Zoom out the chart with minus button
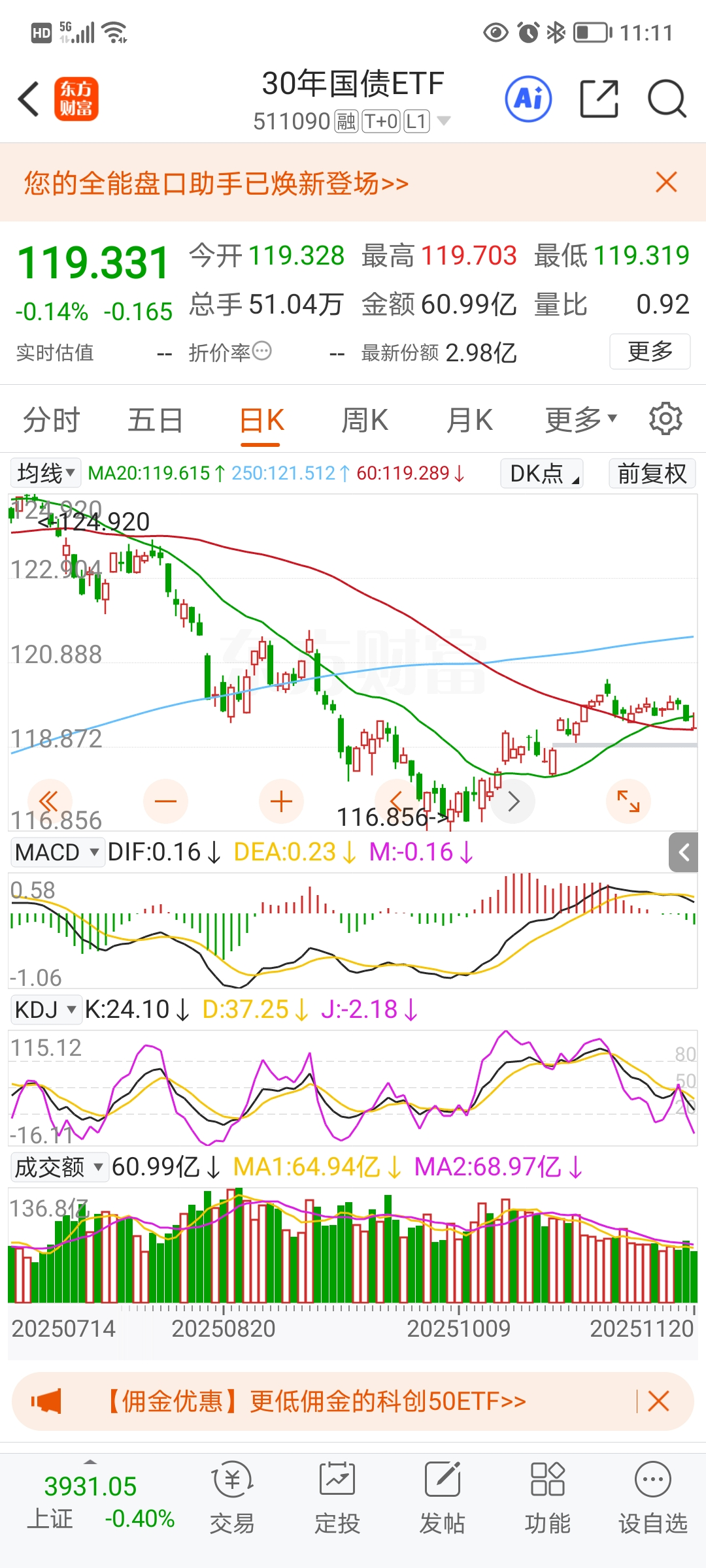 pos(165,801)
